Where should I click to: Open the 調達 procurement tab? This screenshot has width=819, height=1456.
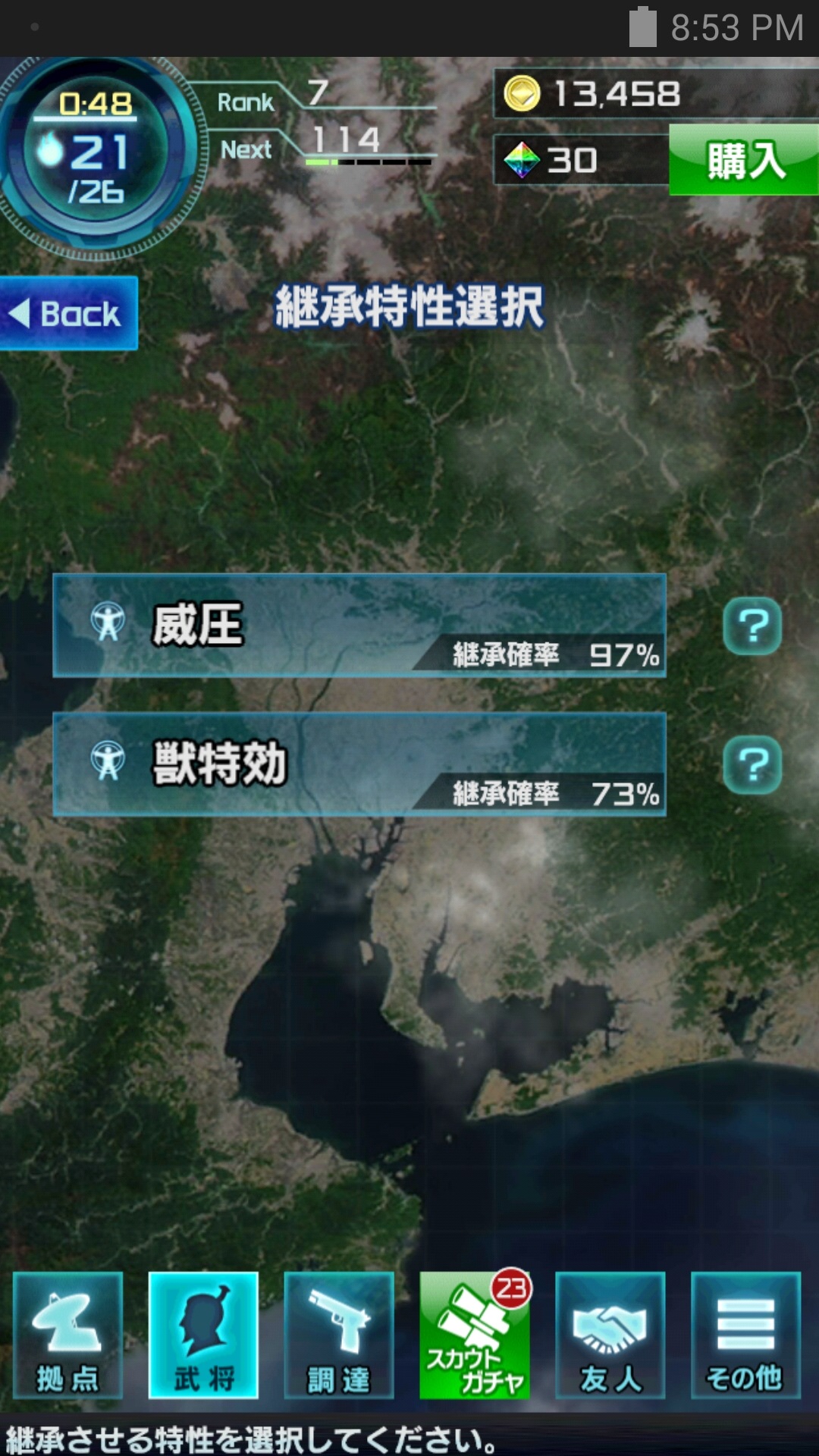tap(339, 1335)
